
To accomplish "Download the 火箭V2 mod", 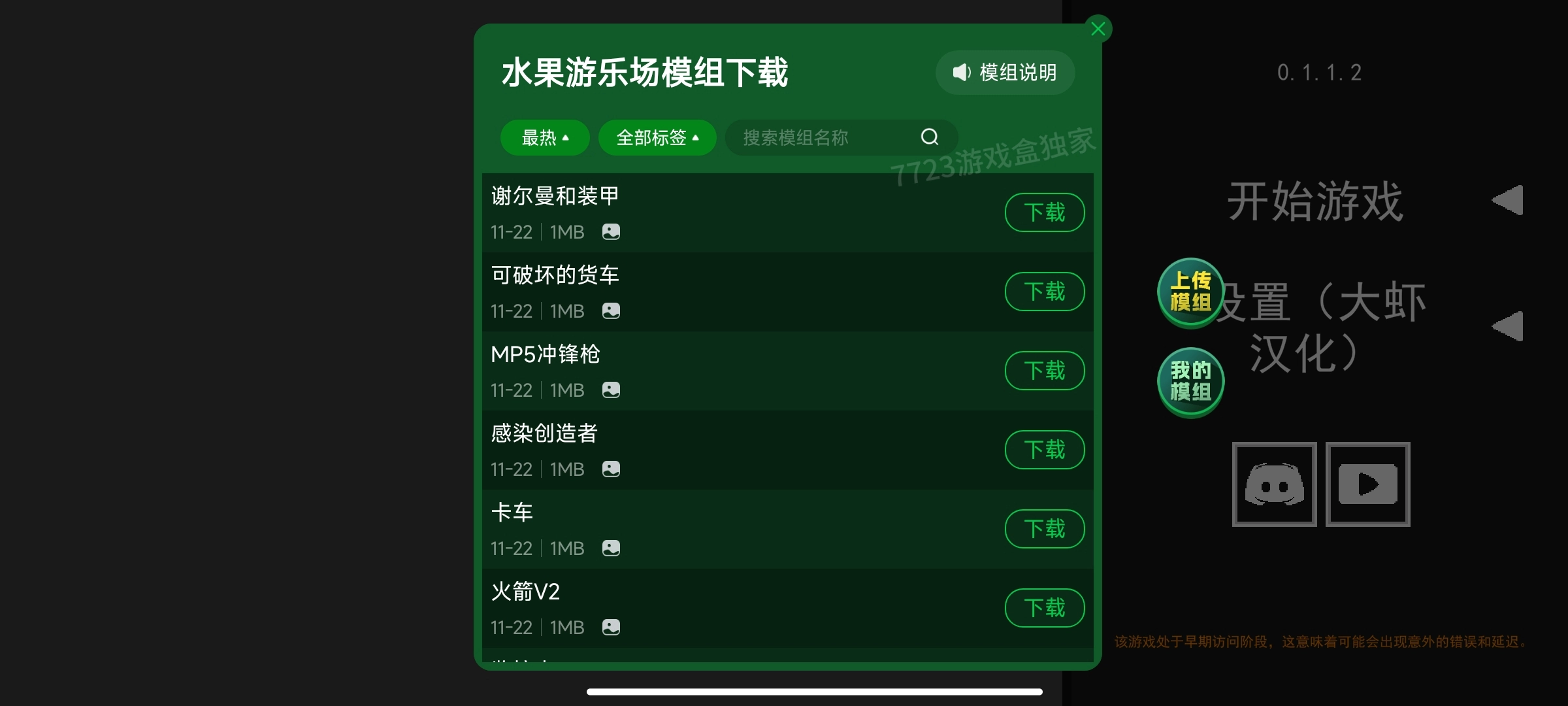I will coord(1044,608).
